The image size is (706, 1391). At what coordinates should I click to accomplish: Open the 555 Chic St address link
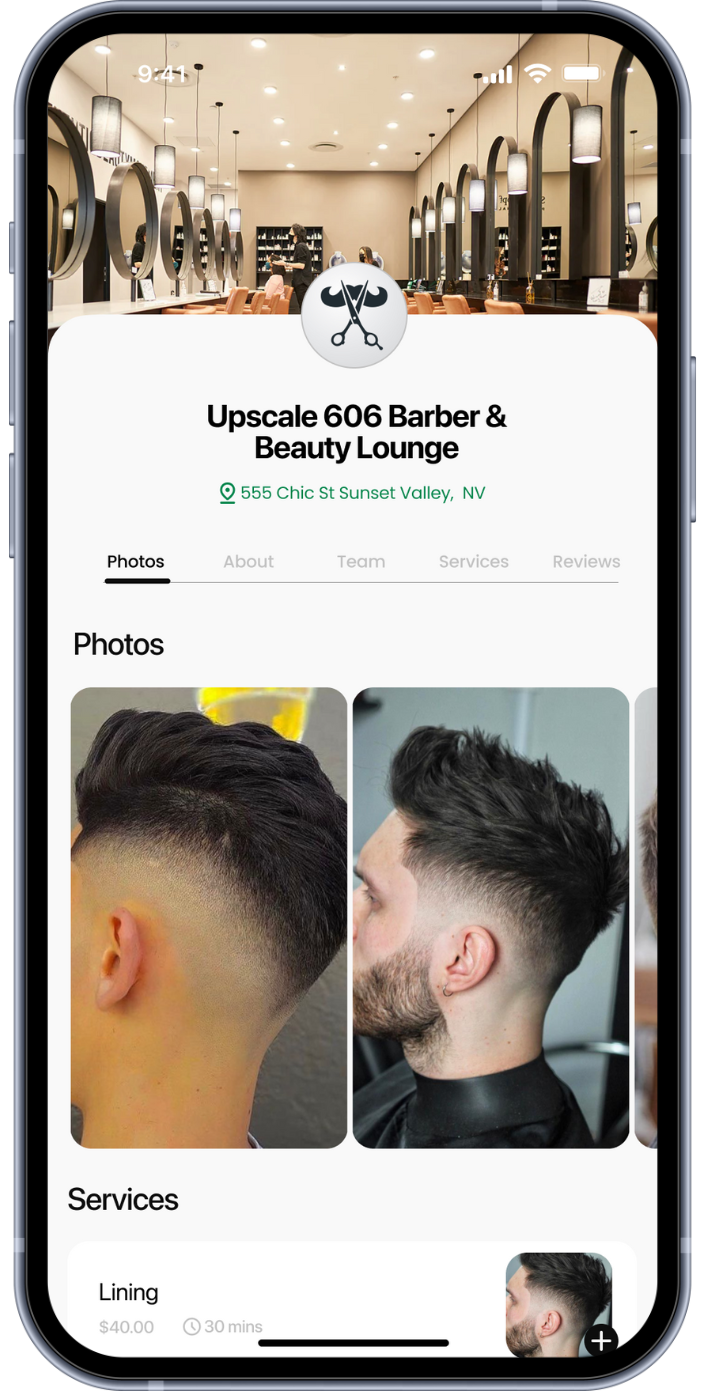353,493
